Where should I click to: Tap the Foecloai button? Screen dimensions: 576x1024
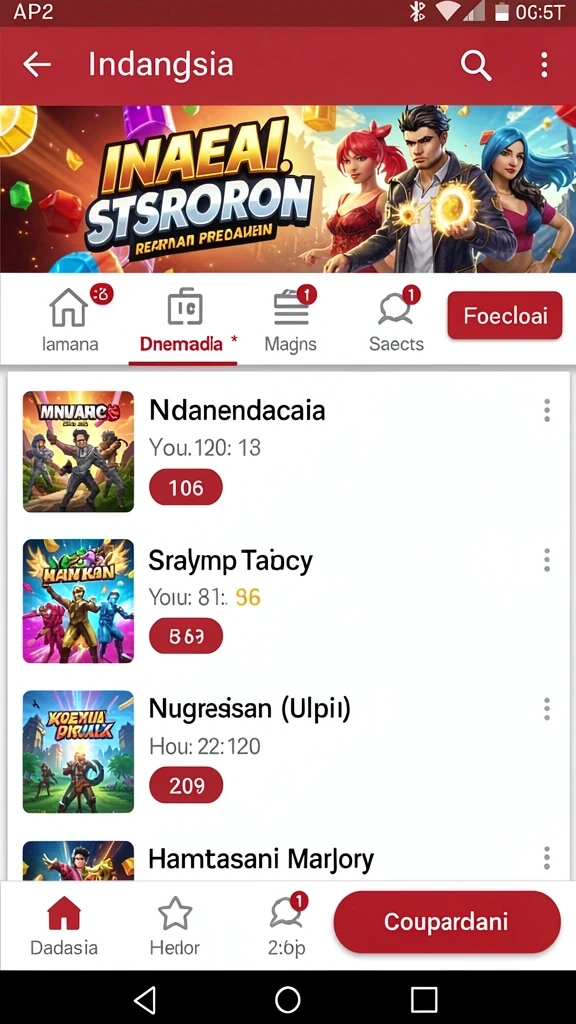pyautogui.click(x=504, y=315)
